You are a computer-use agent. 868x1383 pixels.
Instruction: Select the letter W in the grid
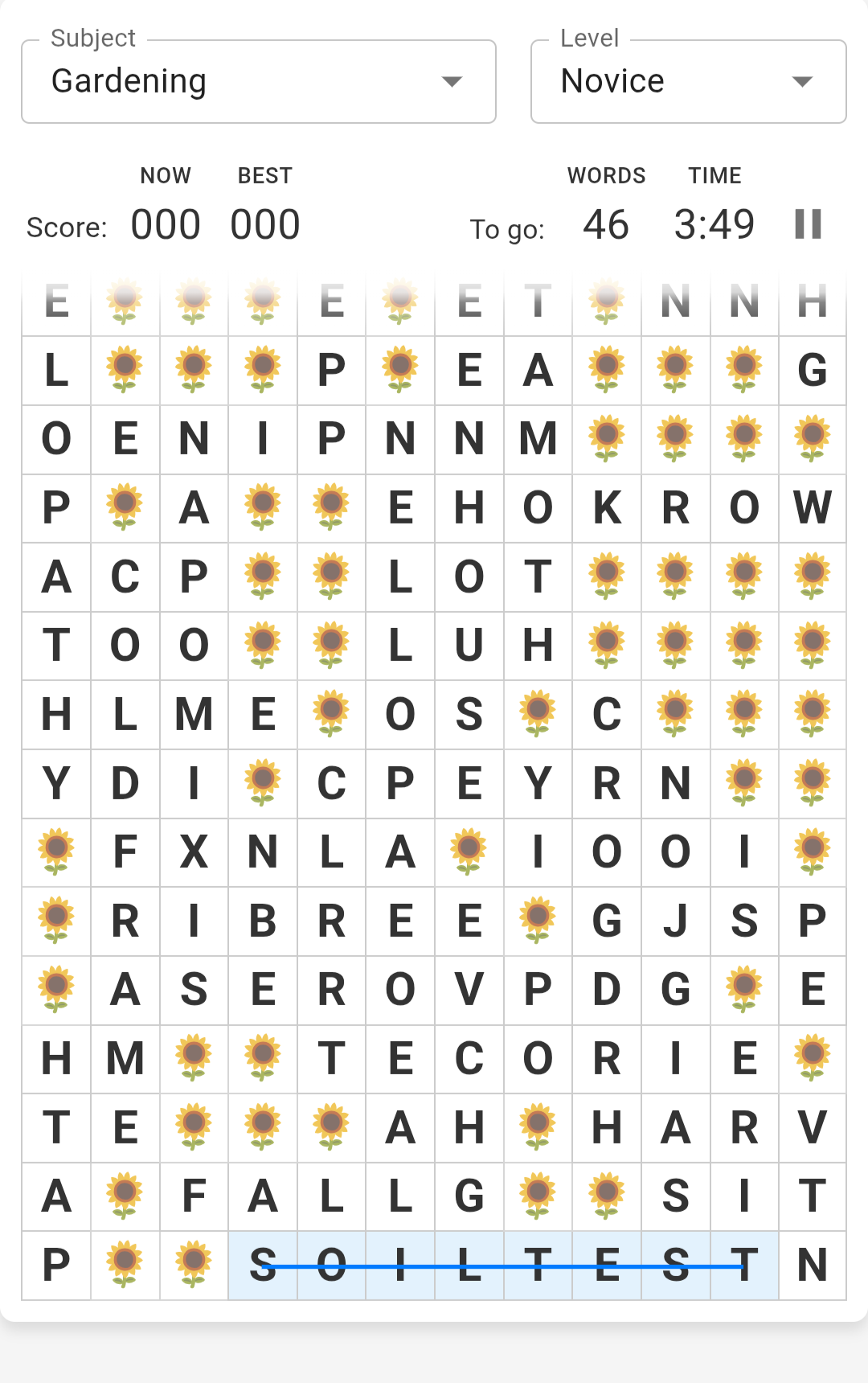click(x=813, y=508)
